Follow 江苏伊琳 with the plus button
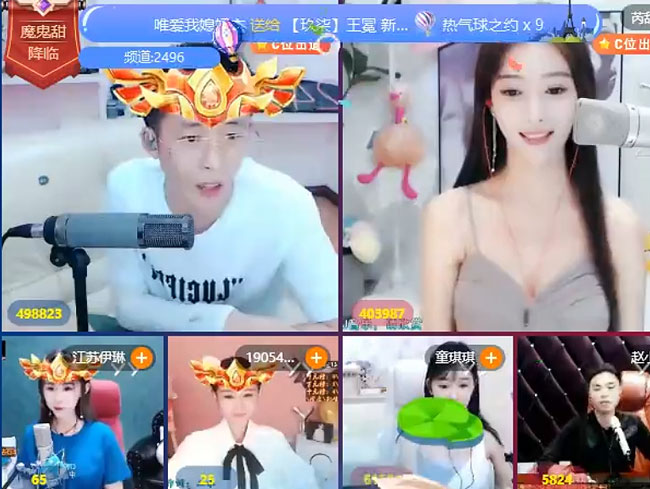This screenshot has height=489, width=650. click(142, 356)
